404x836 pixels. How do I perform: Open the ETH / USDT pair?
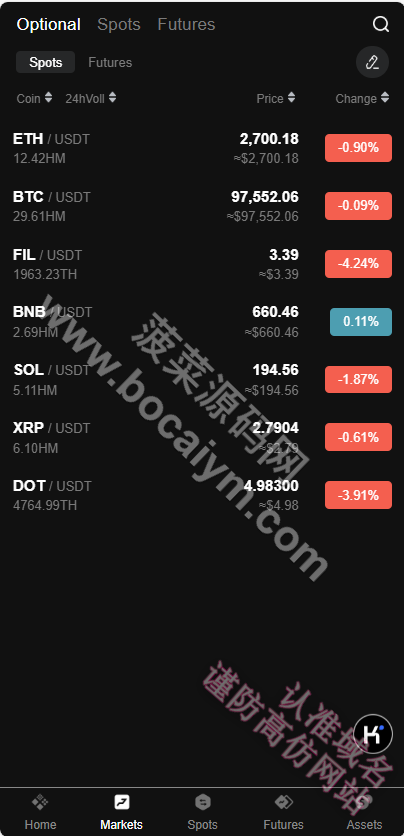[202, 148]
